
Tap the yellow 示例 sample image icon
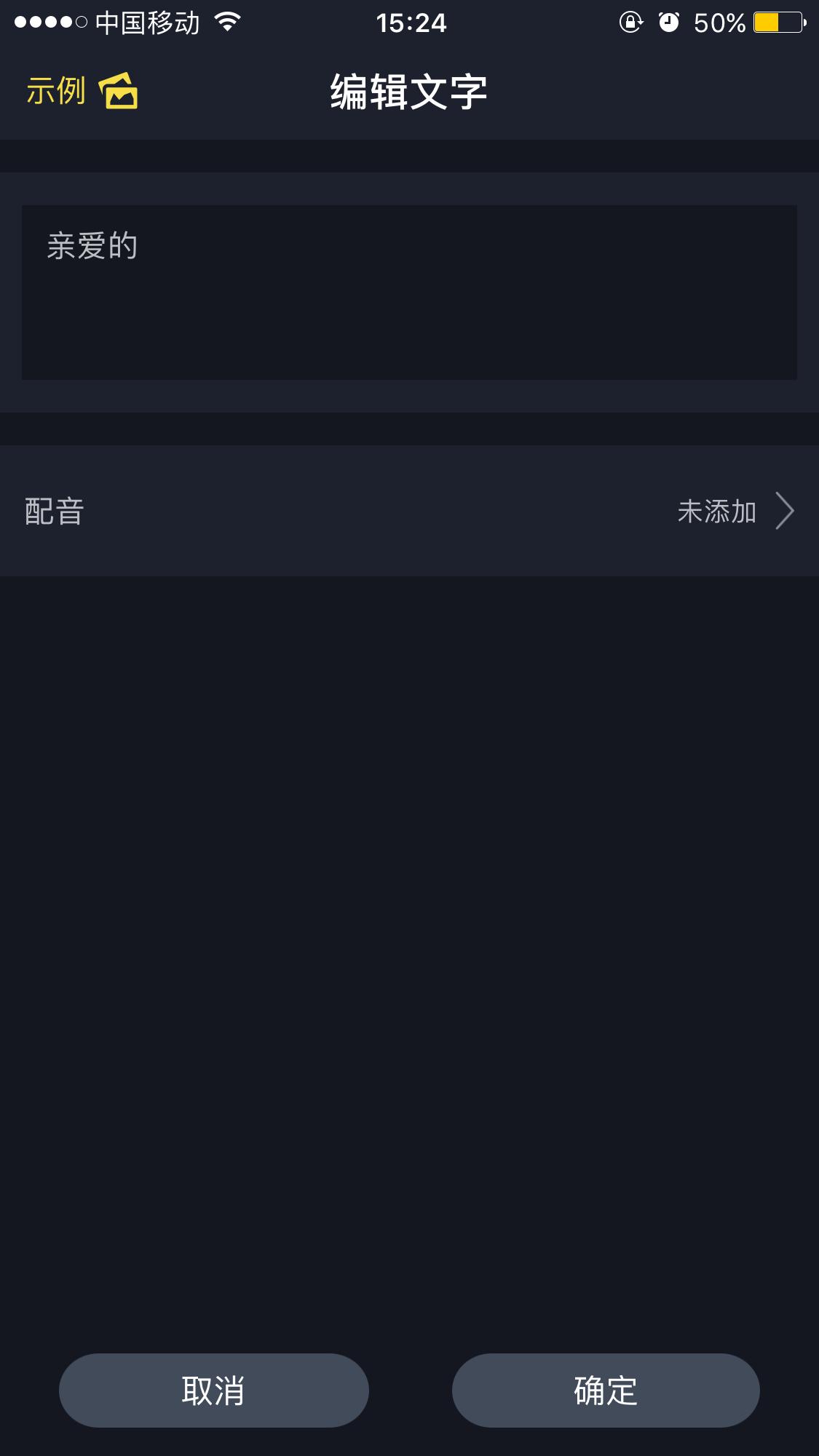click(119, 91)
